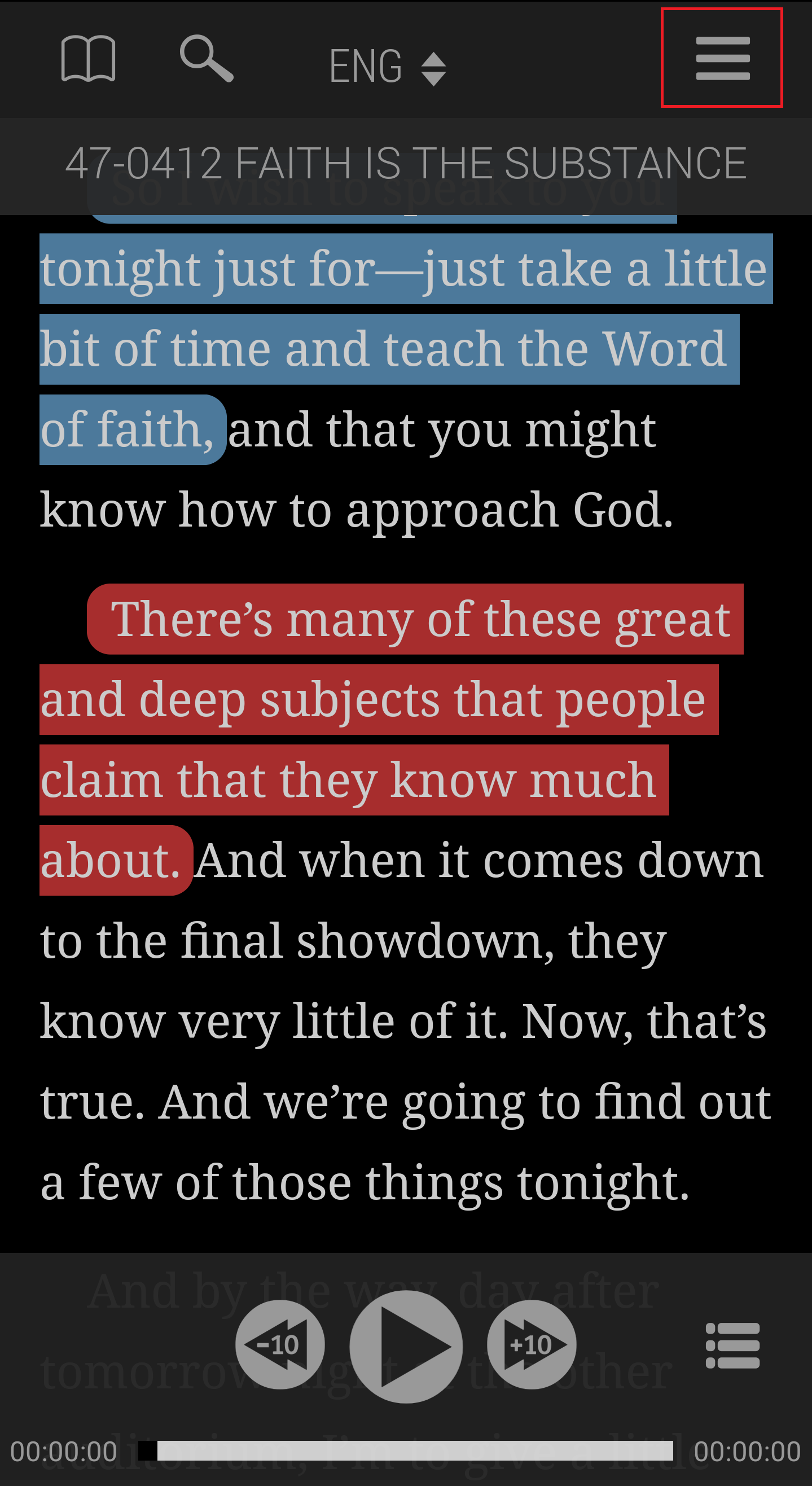Open the list icon beside playback controls
The width and height of the screenshot is (812, 1486).
click(732, 1345)
